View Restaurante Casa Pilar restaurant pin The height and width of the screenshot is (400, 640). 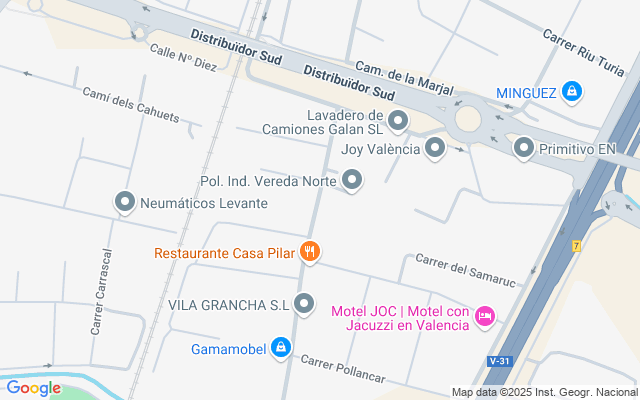pos(310,252)
